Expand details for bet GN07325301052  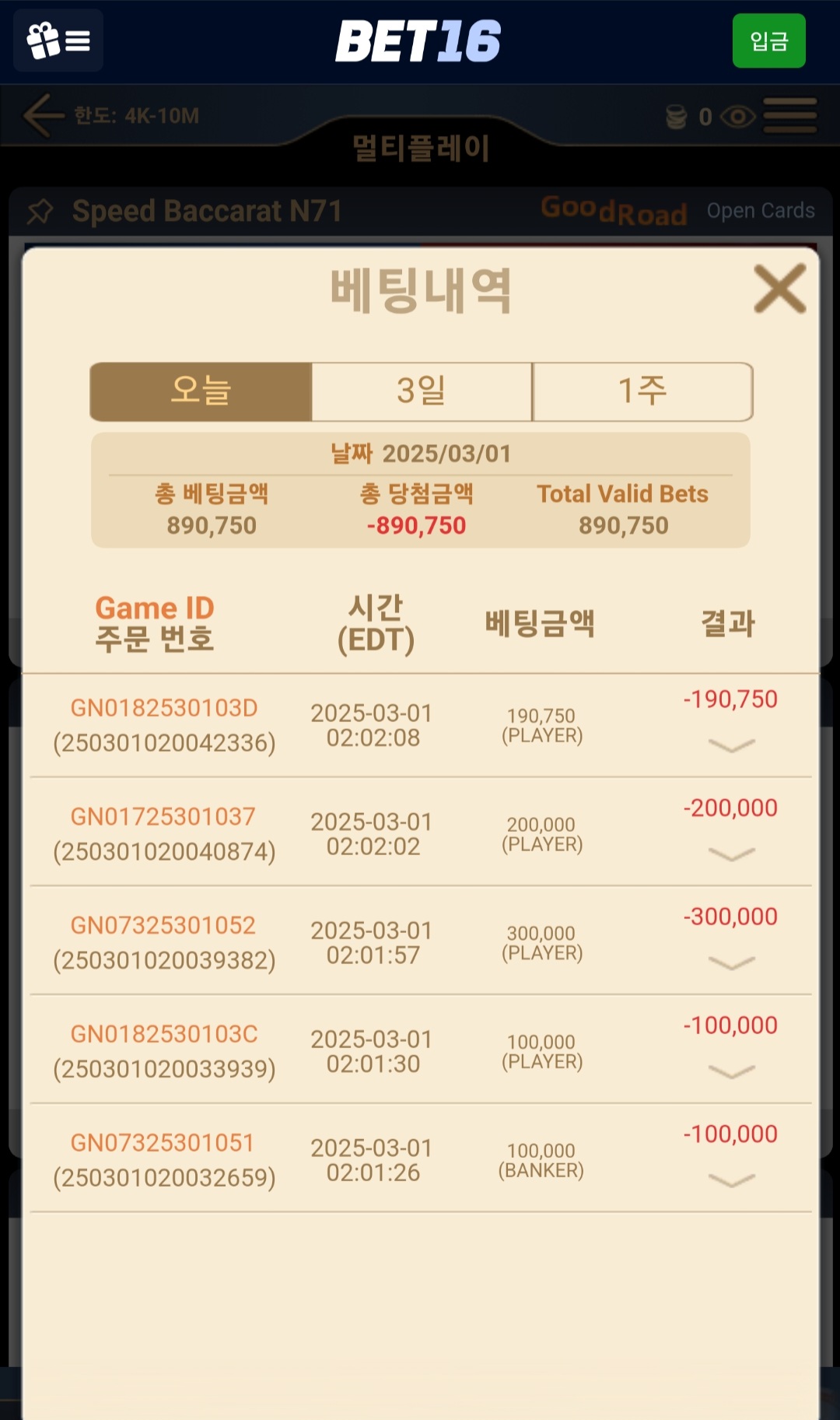(731, 963)
